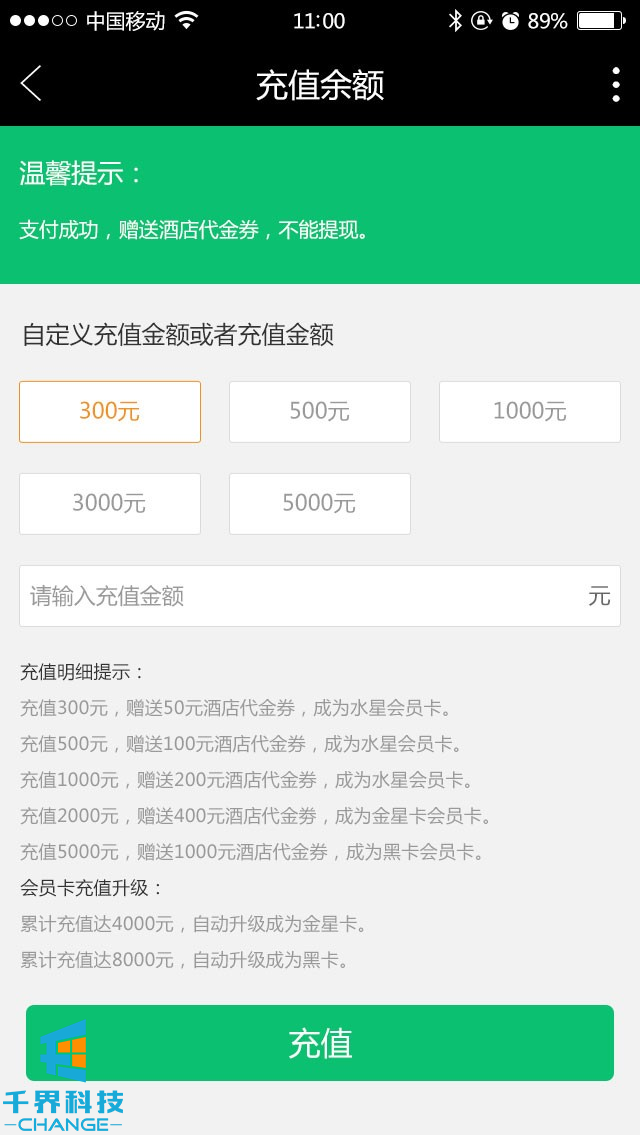Open the three-dot overflow menu

[x=615, y=85]
